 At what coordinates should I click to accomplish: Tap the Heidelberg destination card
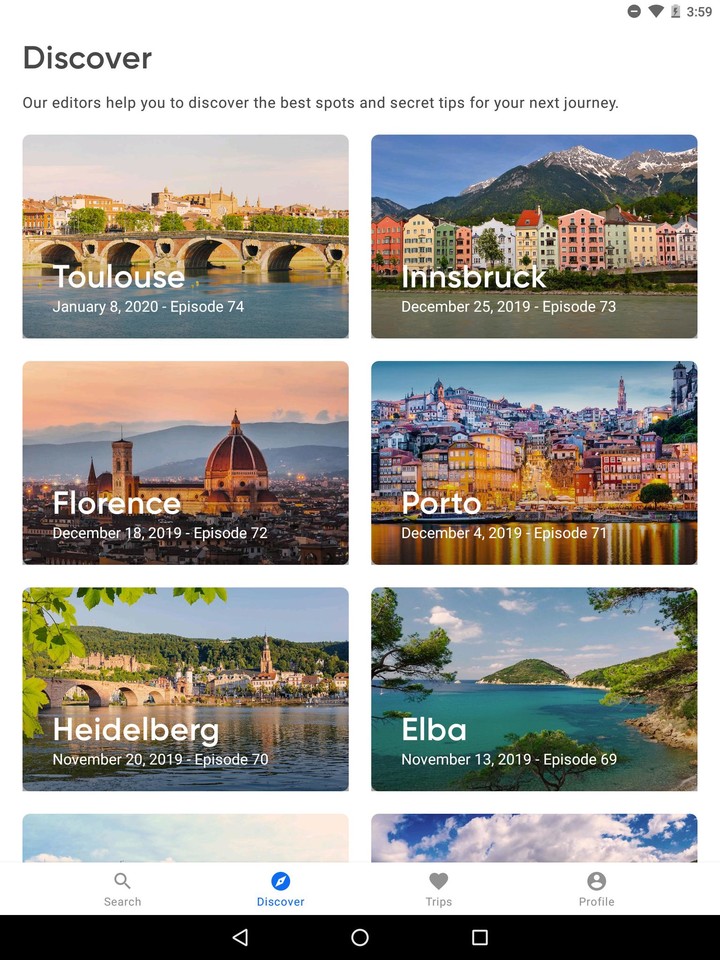[x=185, y=689]
